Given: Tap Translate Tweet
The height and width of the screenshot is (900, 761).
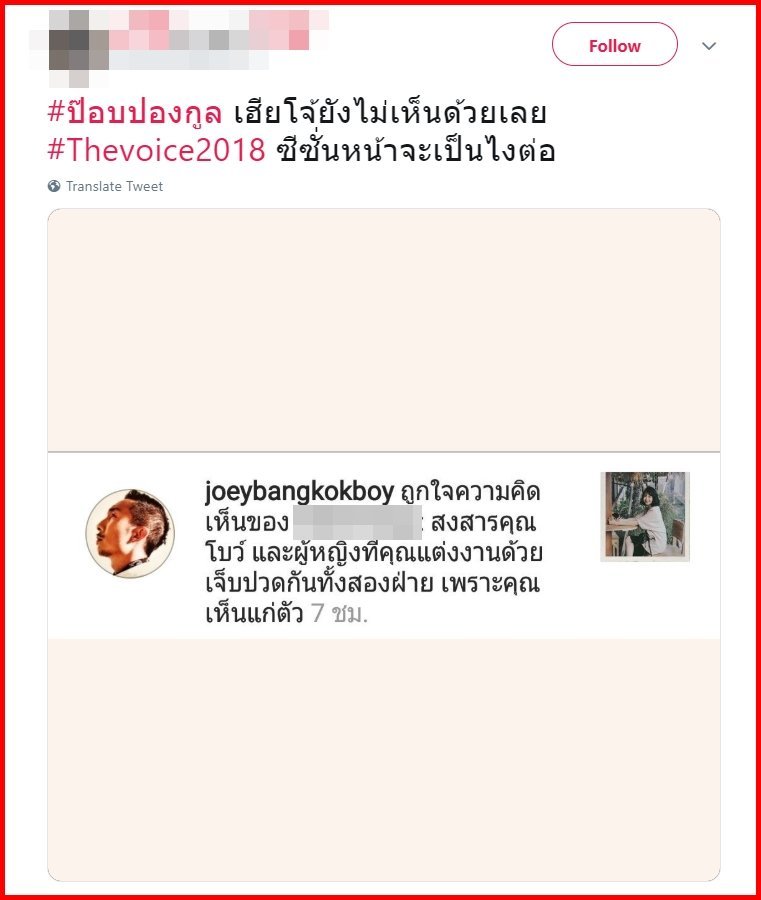Looking at the screenshot, I should tap(113, 186).
